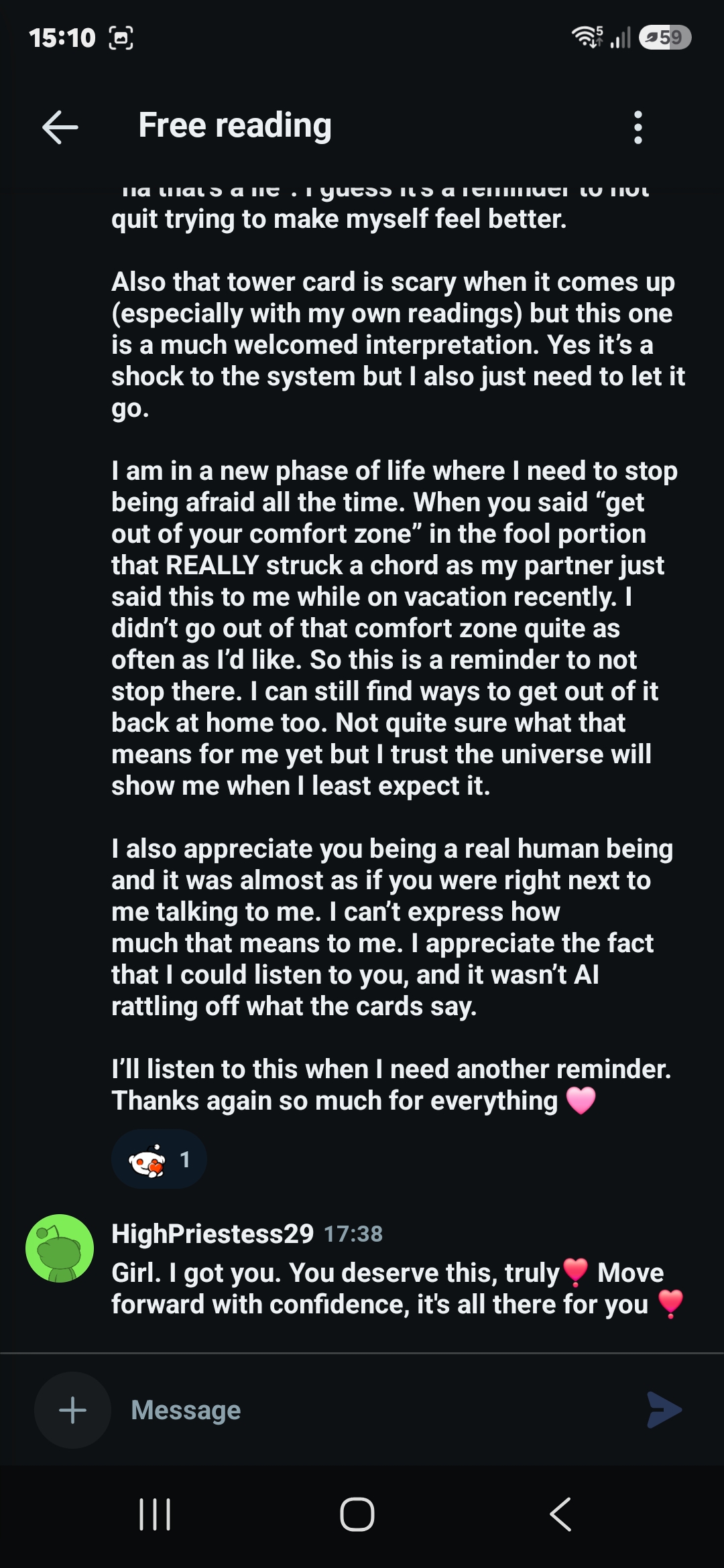Open recent apps from the navigation bar
Screen dimensions: 724x1568
coord(155,1514)
